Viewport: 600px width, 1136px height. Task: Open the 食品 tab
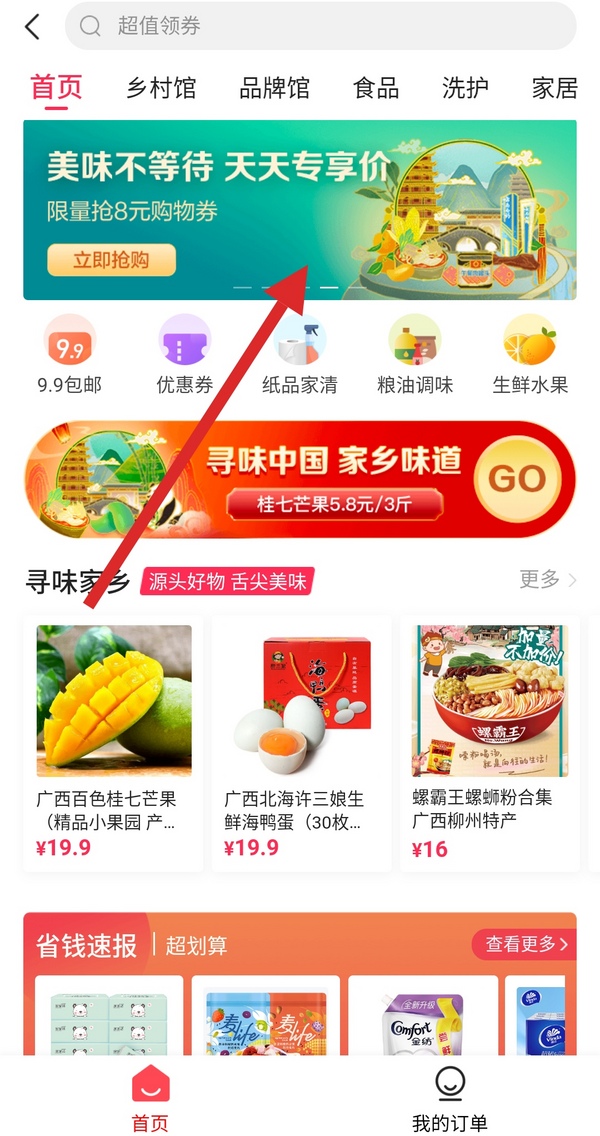(x=376, y=88)
